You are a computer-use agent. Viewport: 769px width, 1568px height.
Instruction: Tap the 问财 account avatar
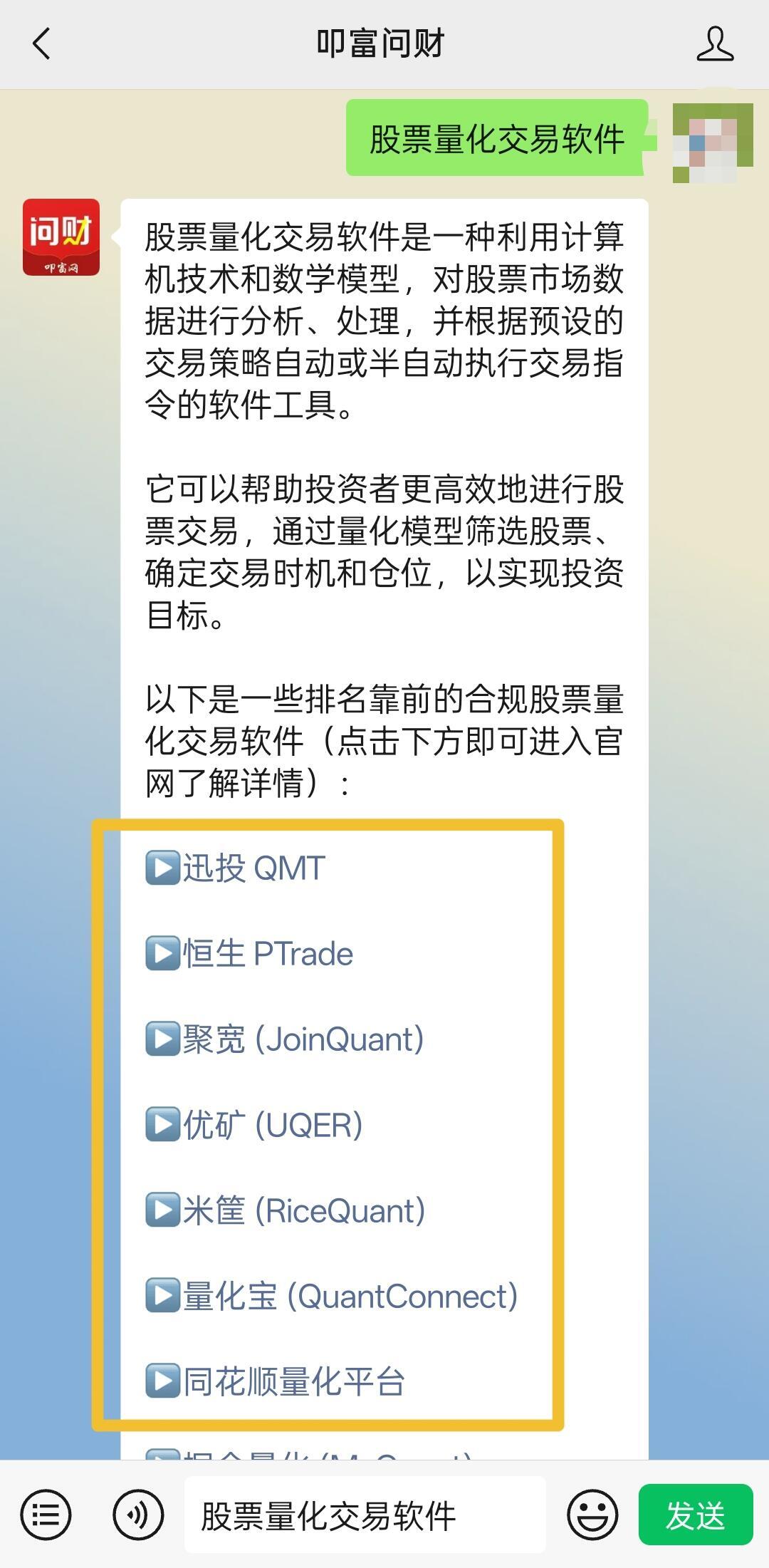[x=61, y=237]
